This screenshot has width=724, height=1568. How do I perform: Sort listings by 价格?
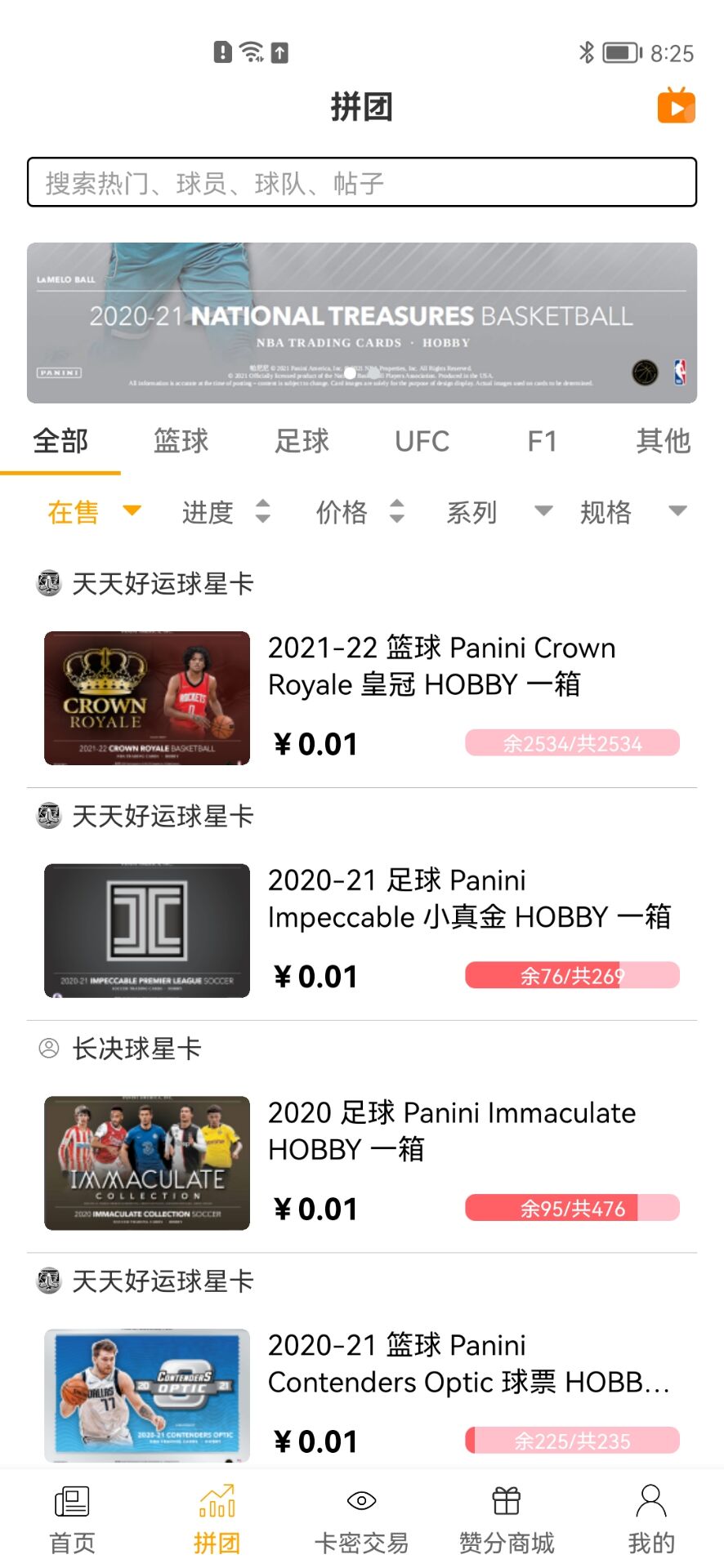coord(360,512)
